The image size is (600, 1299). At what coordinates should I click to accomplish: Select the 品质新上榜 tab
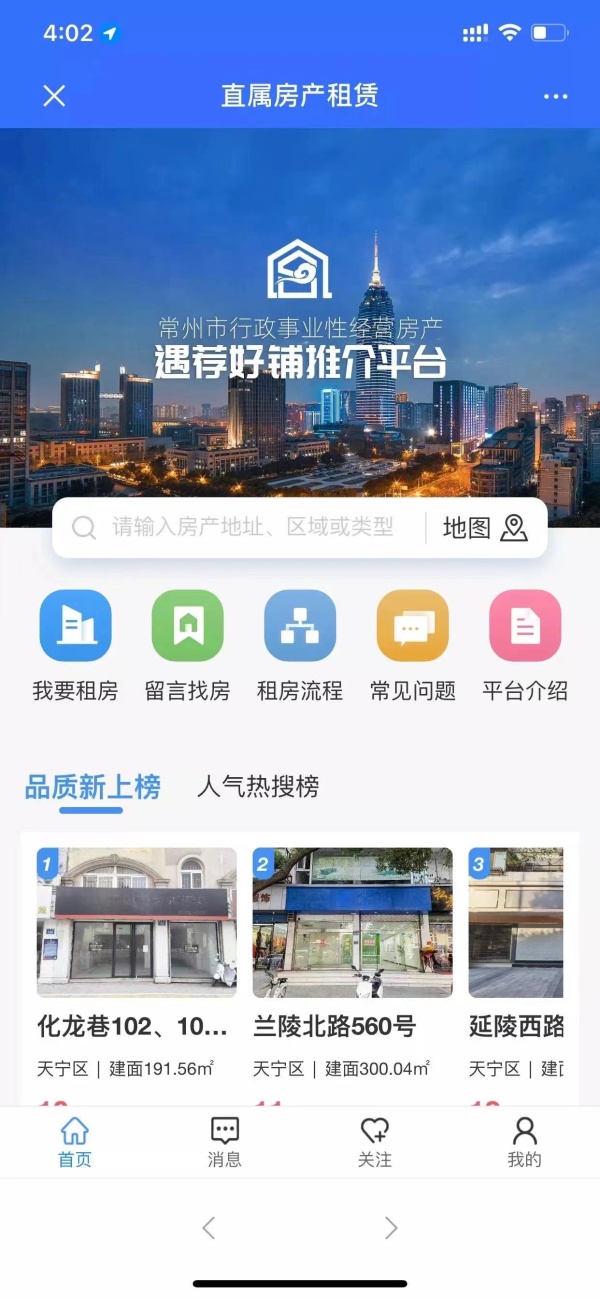click(92, 787)
